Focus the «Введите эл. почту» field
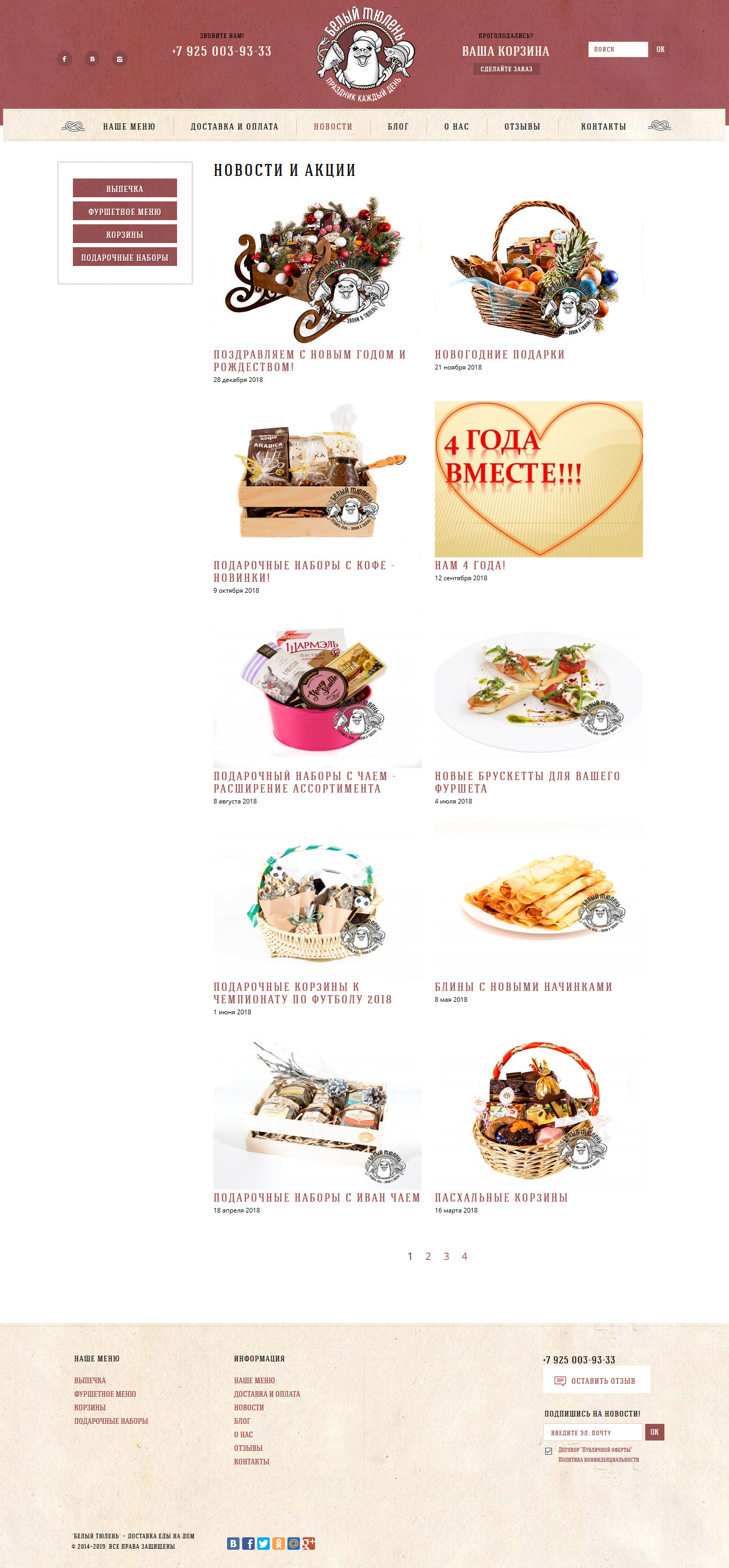The height and width of the screenshot is (1568, 729). 592,1432
